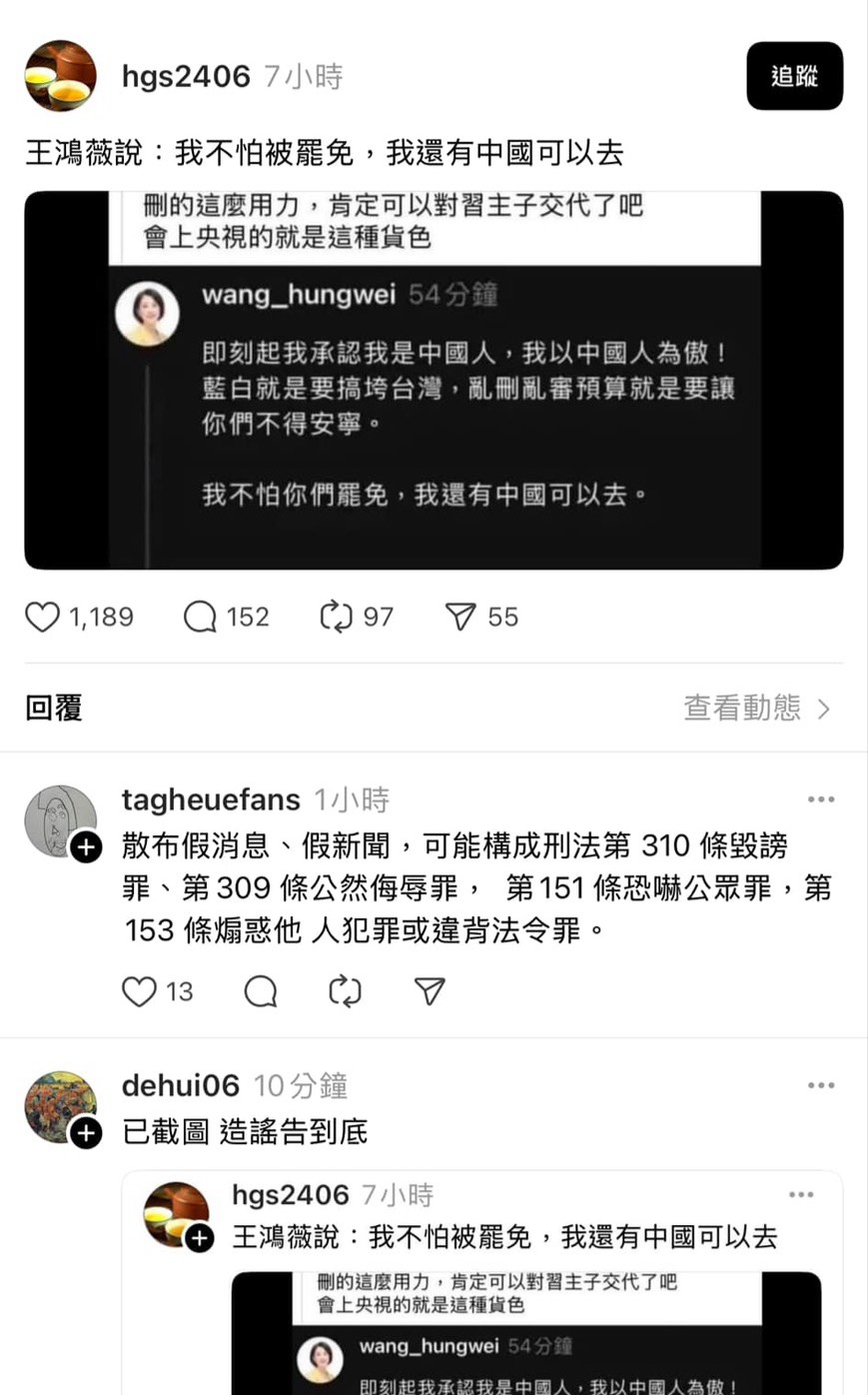The width and height of the screenshot is (868, 1395).
Task: Share tagheuefans' reply via the send icon
Action: tap(430, 991)
